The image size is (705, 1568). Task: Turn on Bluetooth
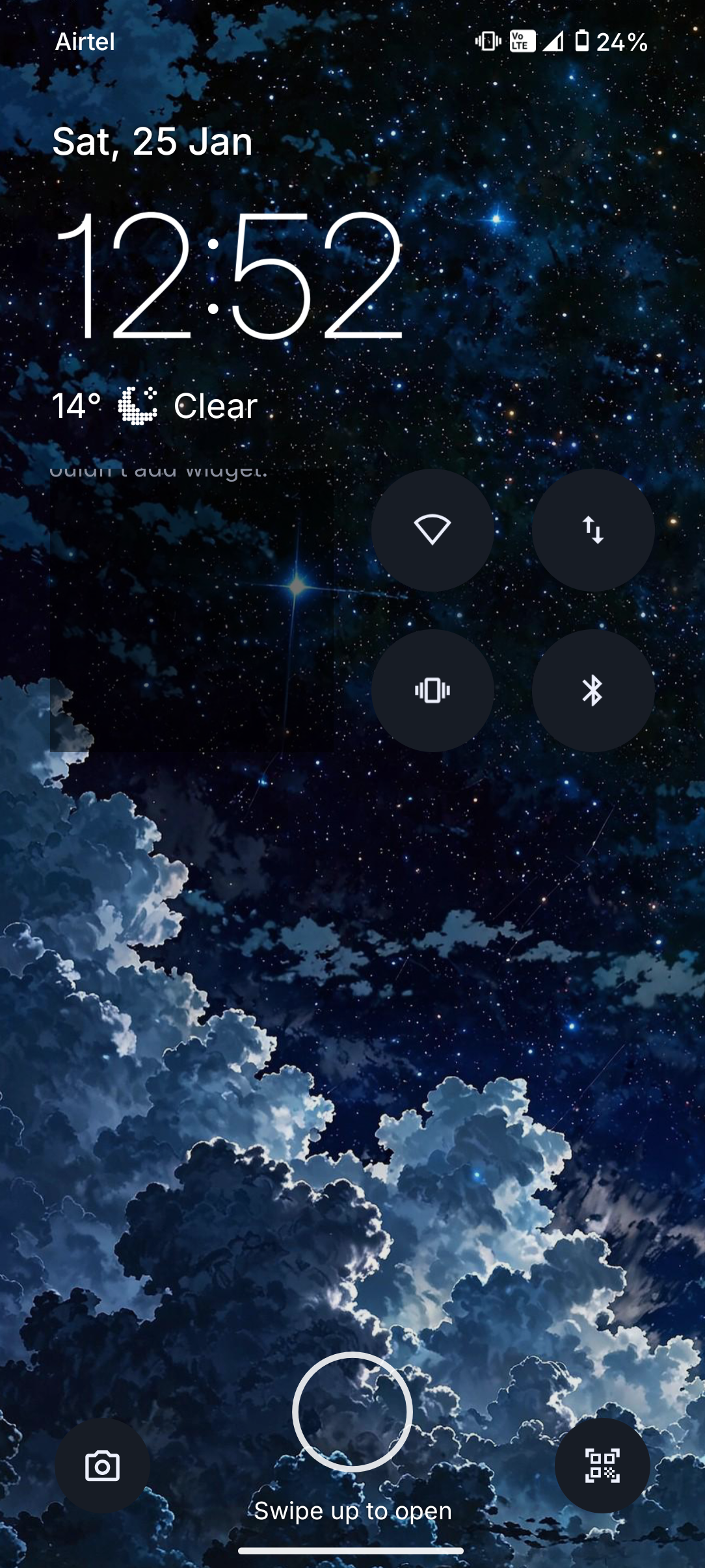coord(593,690)
